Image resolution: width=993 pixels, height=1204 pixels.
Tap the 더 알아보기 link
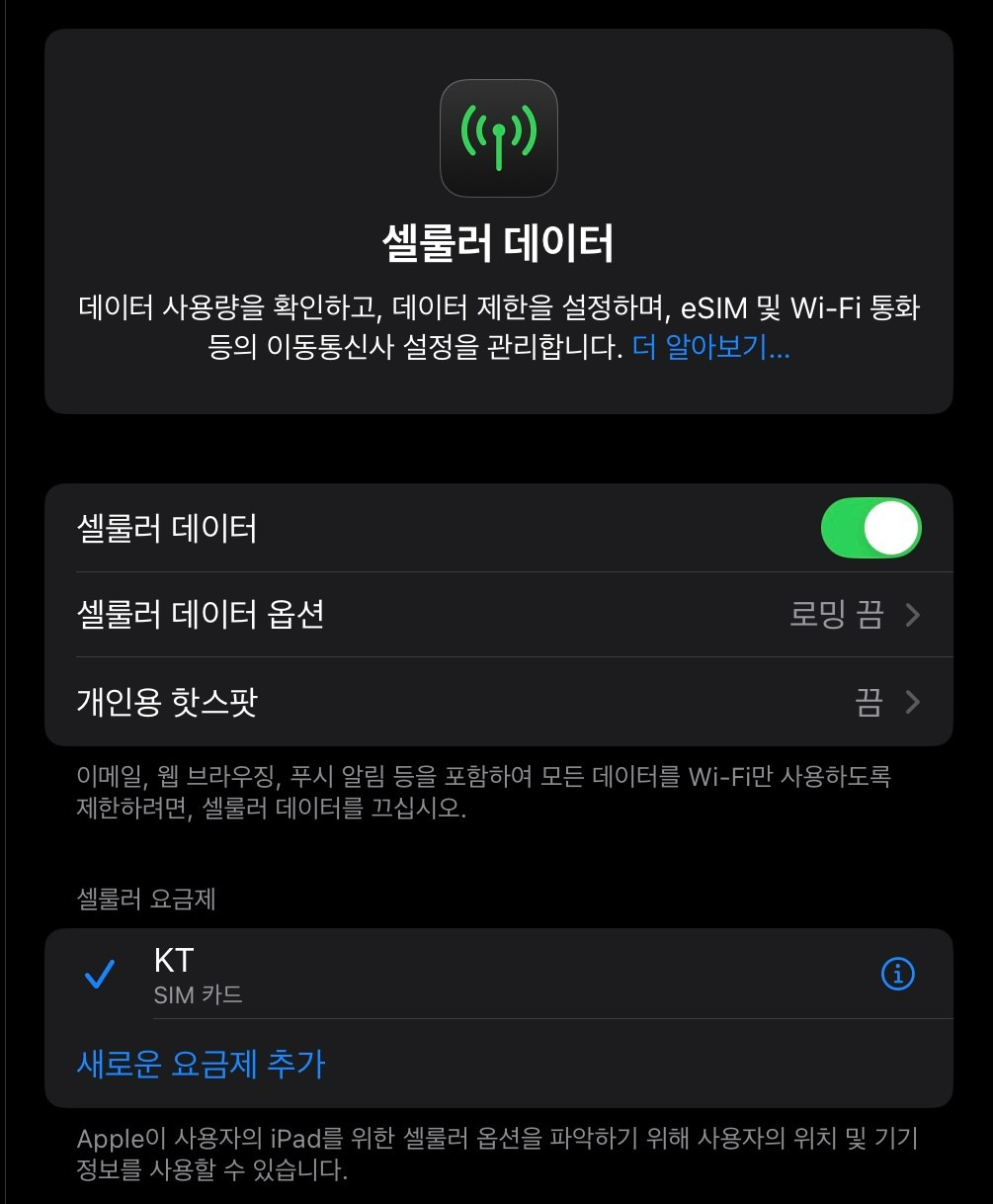710,347
